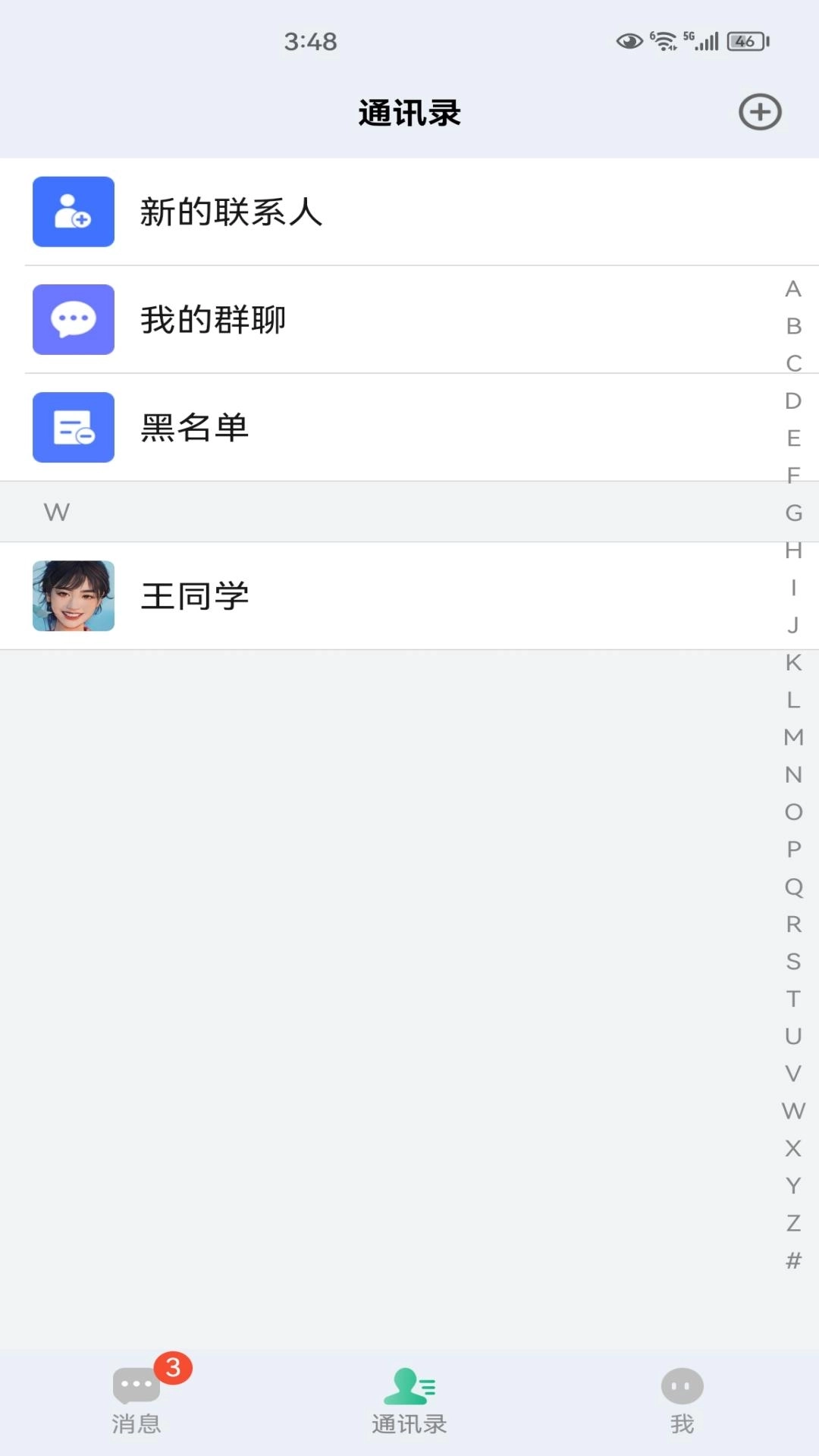Image resolution: width=819 pixels, height=1456 pixels.
Task: Open 我的群聊 group chat icon
Action: [73, 319]
